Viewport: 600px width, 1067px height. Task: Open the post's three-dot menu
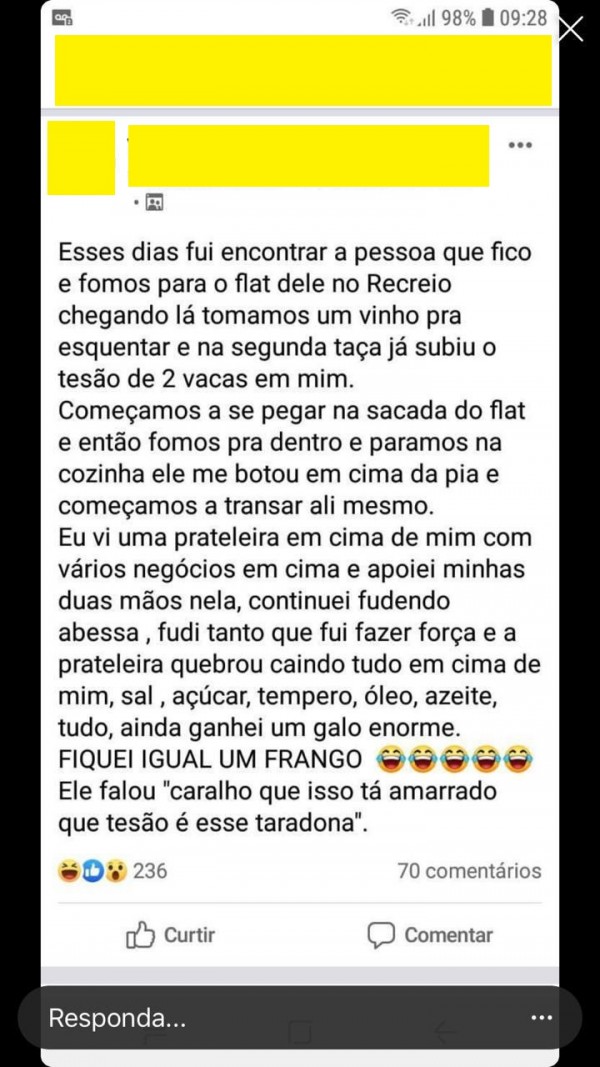coord(520,146)
